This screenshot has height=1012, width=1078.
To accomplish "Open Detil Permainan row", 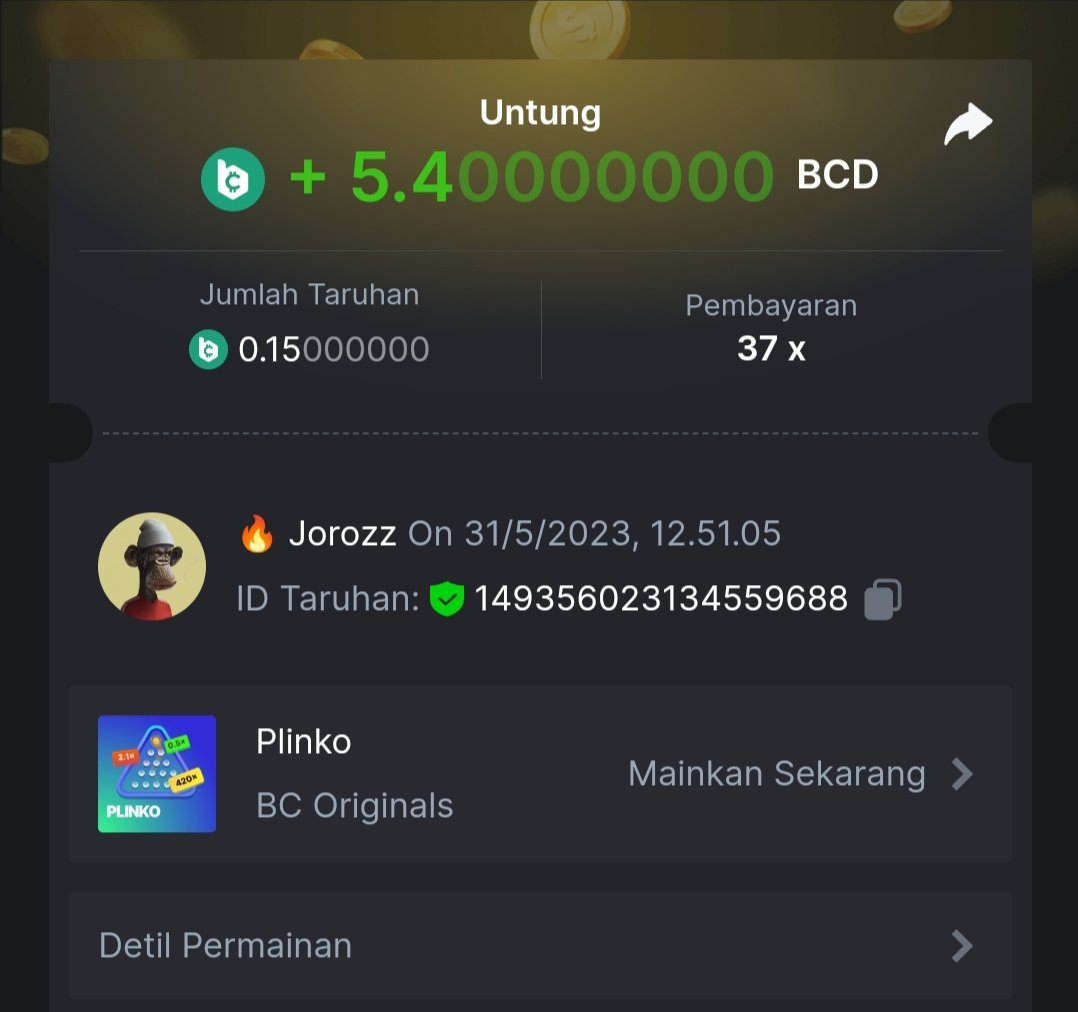I will pos(540,945).
